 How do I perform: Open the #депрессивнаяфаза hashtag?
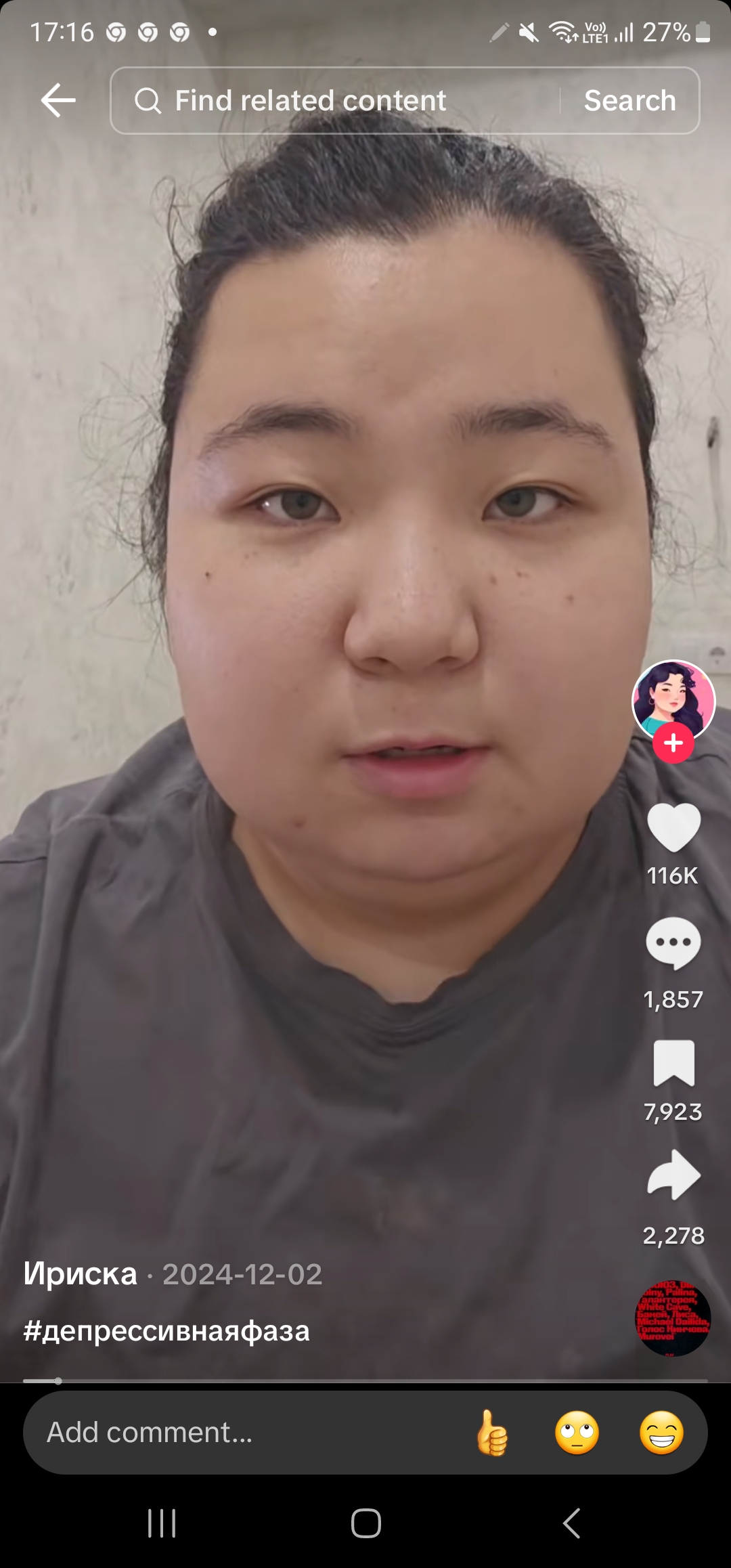(x=167, y=1331)
